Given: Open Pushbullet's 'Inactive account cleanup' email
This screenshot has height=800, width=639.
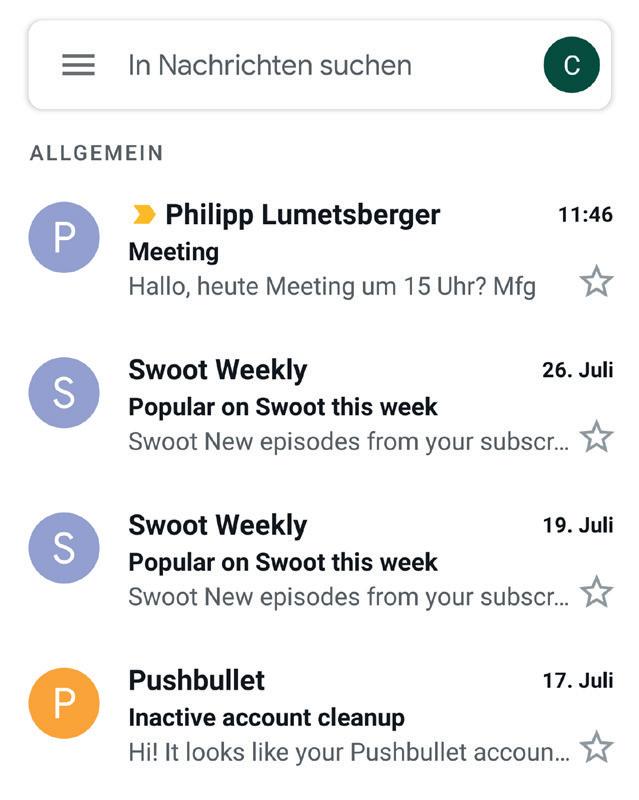Looking at the screenshot, I should [x=340, y=717].
